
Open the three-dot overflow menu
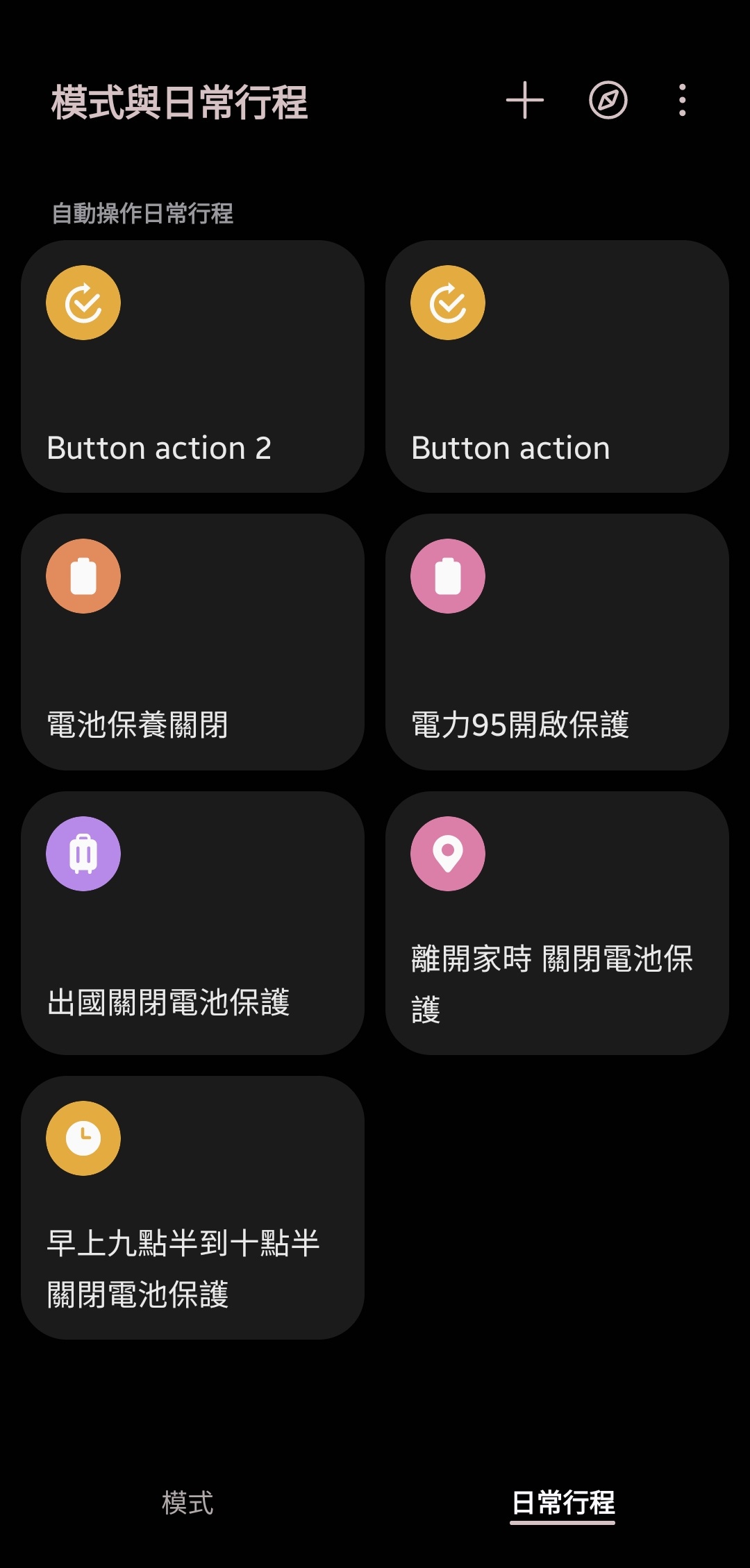(683, 101)
